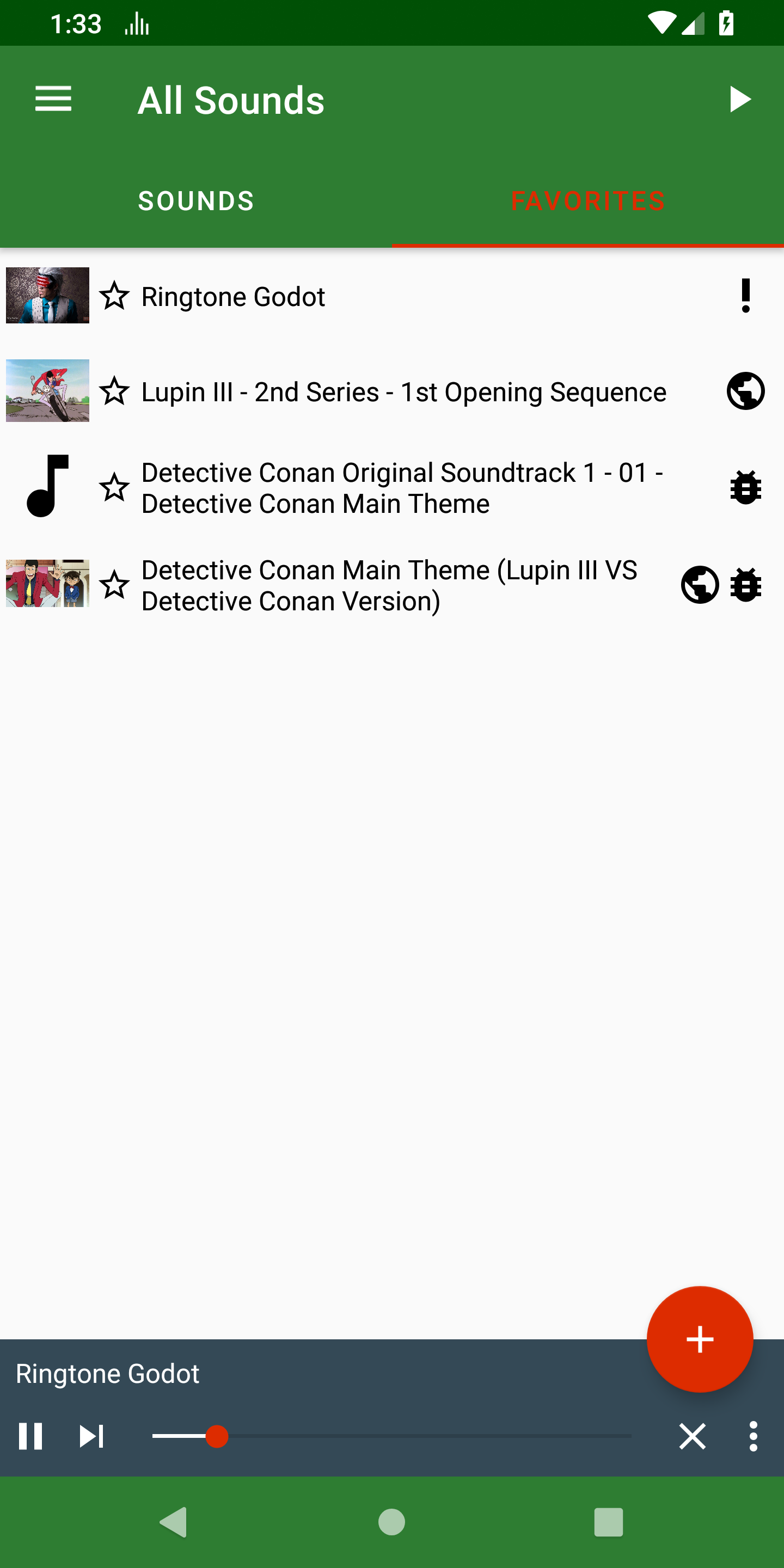Tap the bug icon on Detective Conan Main Theme
This screenshot has width=784, height=1568.
coord(745,487)
